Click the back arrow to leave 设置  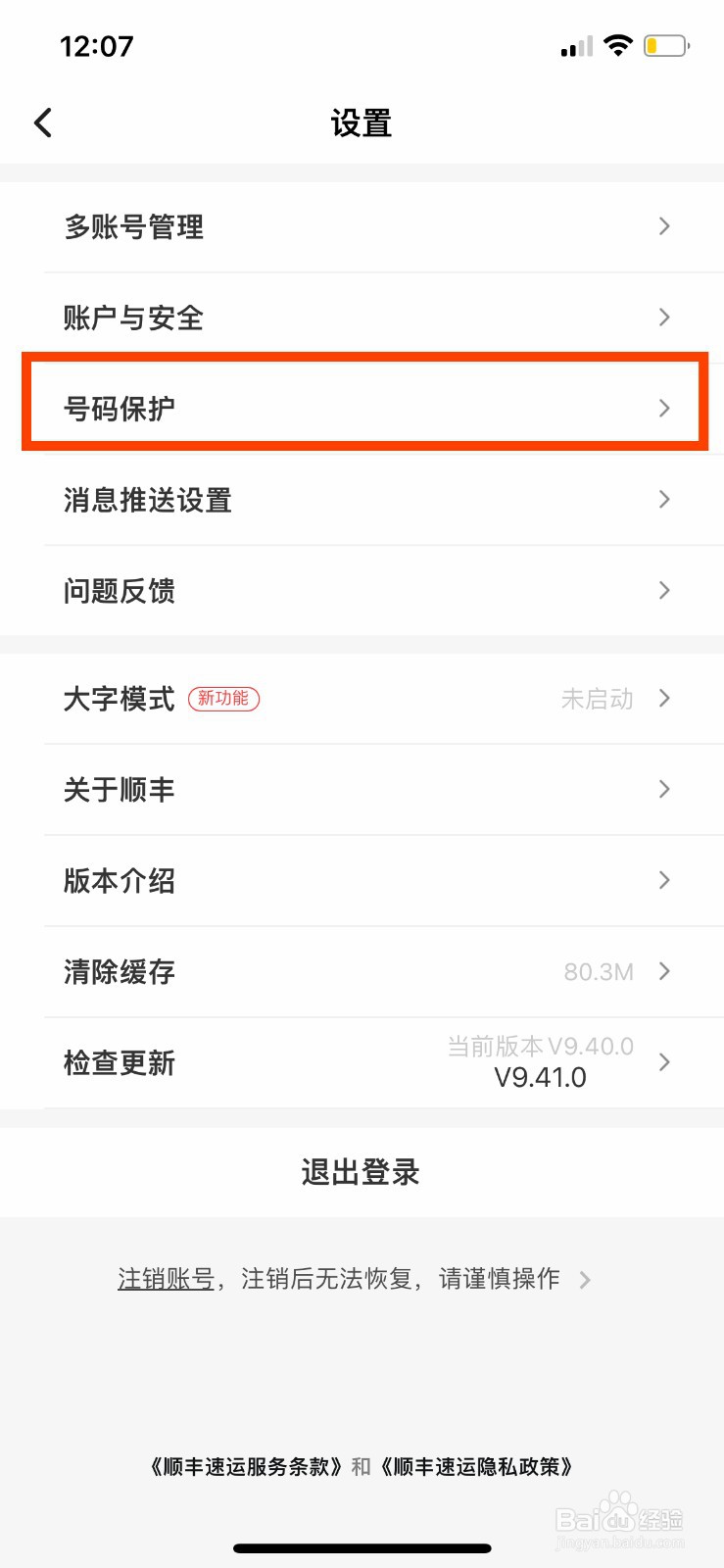[x=42, y=122]
